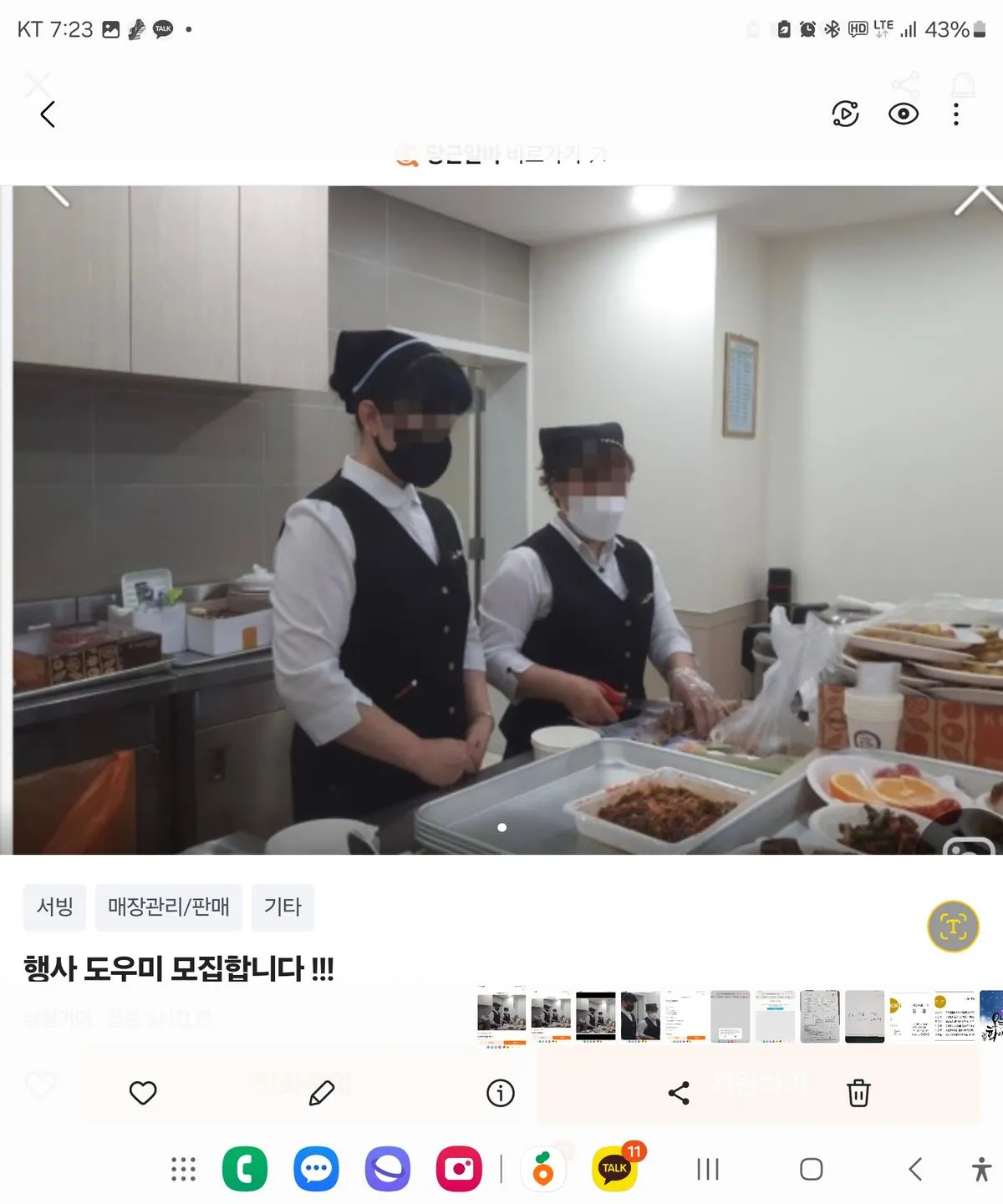Check view count with the eye icon
The width and height of the screenshot is (1003, 1204).
[904, 114]
